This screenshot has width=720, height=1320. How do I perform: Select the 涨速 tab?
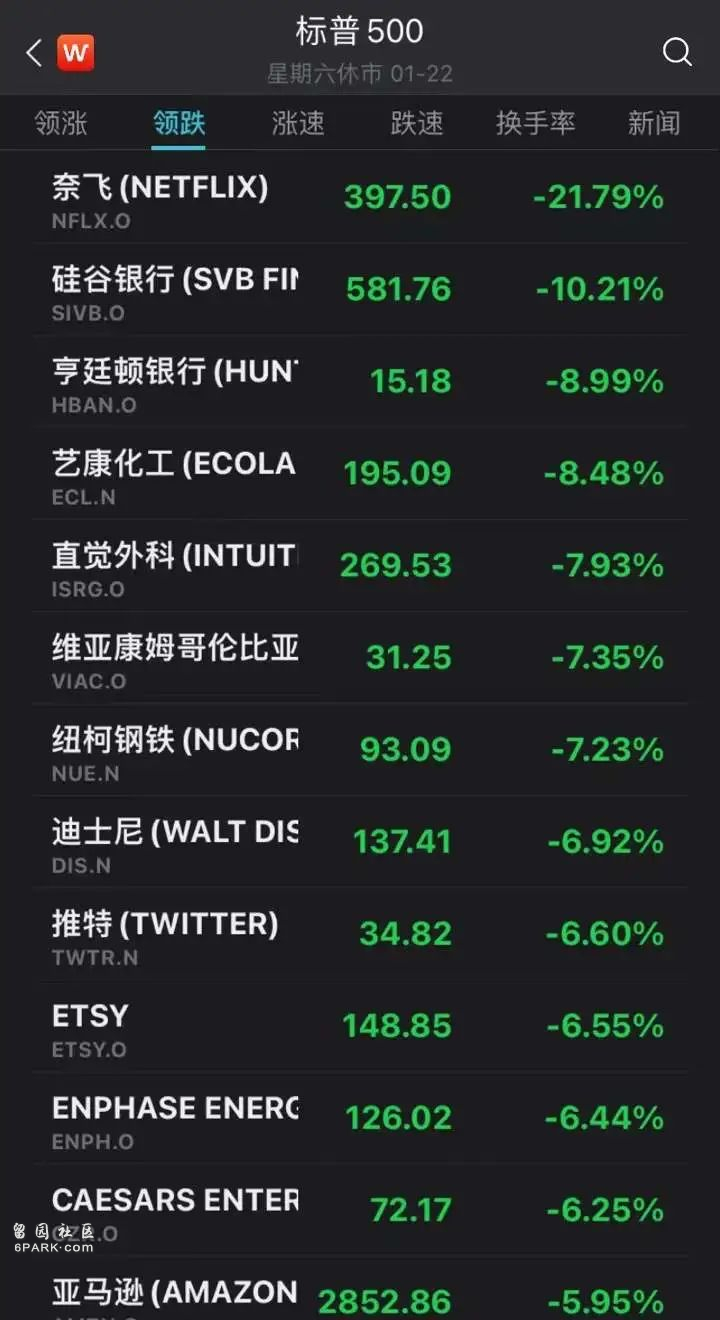point(298,123)
